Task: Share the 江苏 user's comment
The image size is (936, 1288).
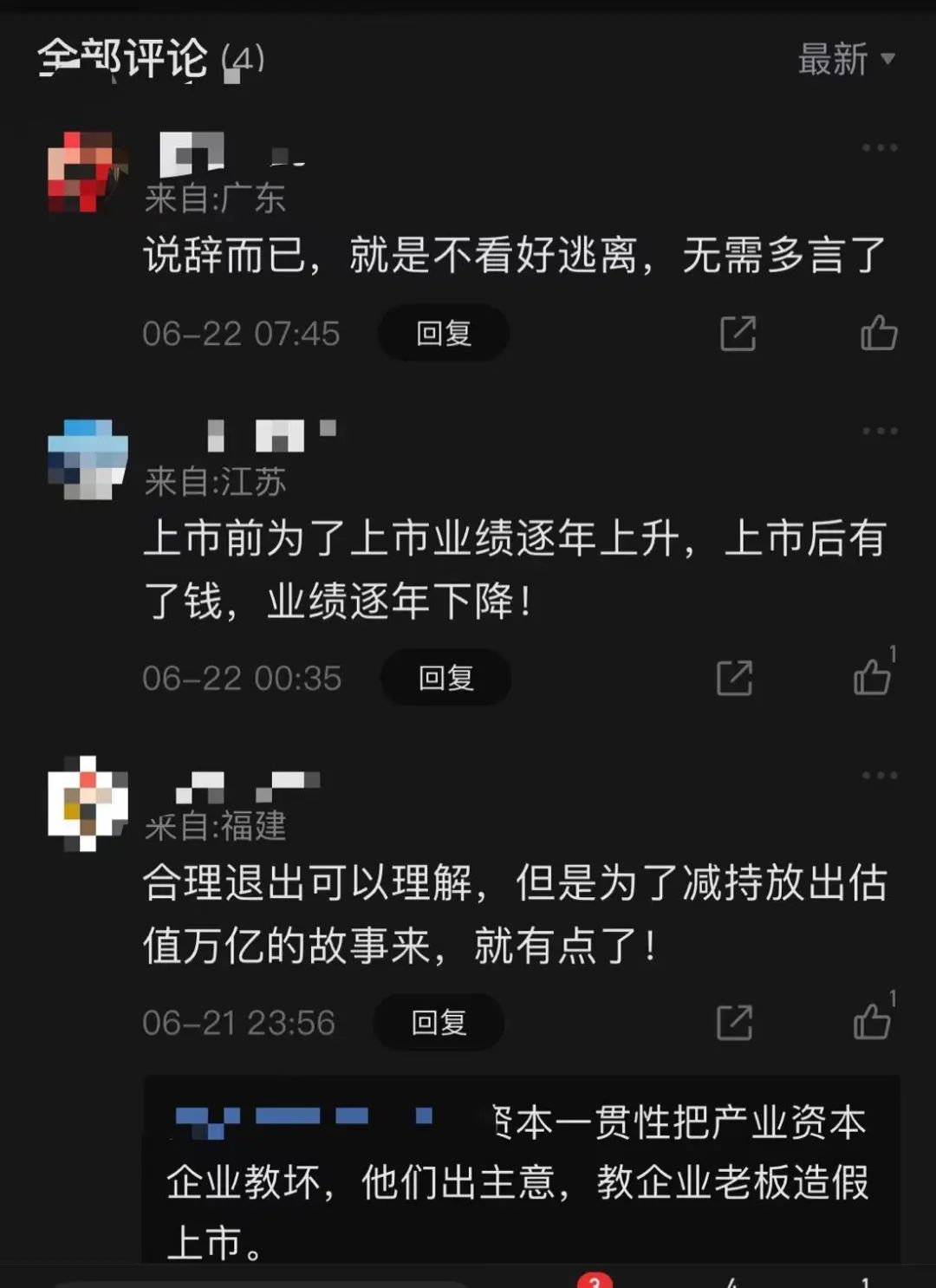Action: pyautogui.click(x=735, y=678)
